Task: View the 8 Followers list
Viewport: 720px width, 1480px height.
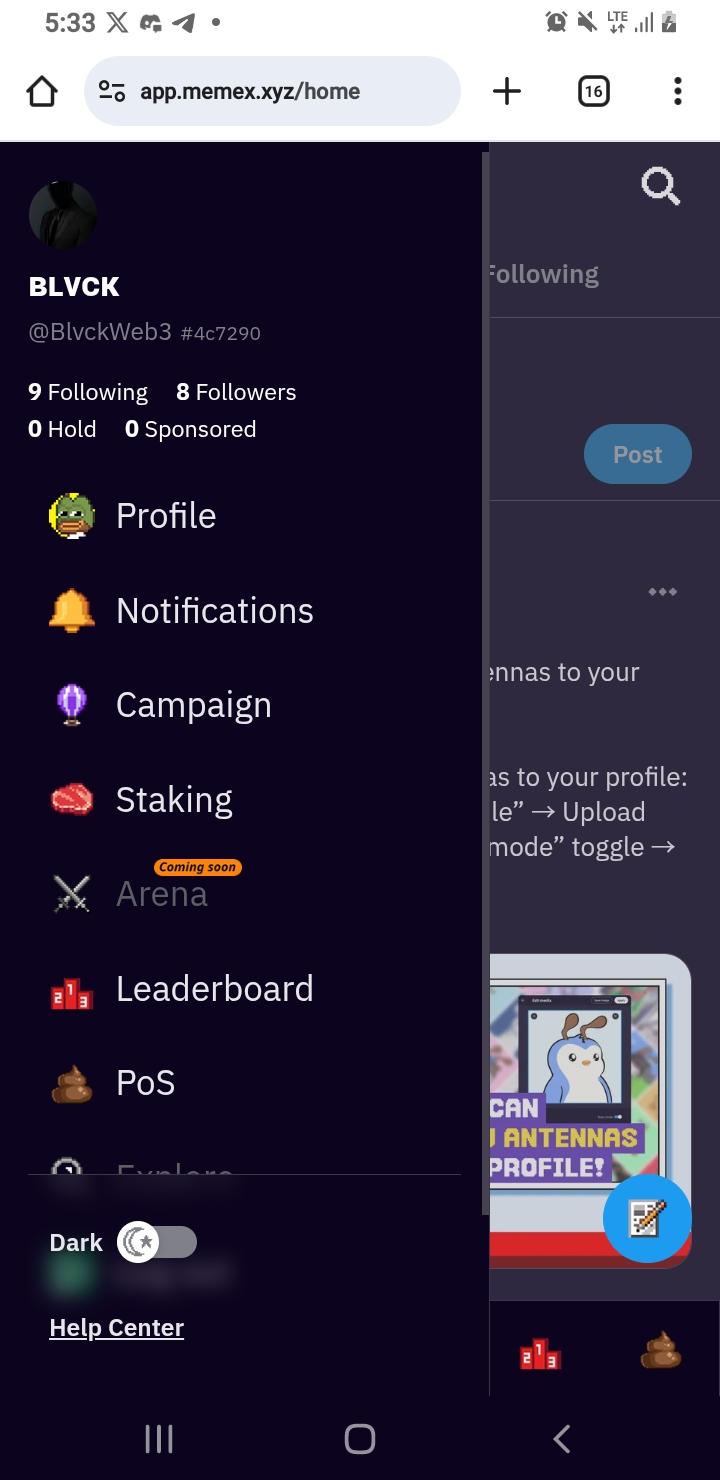Action: point(236,392)
